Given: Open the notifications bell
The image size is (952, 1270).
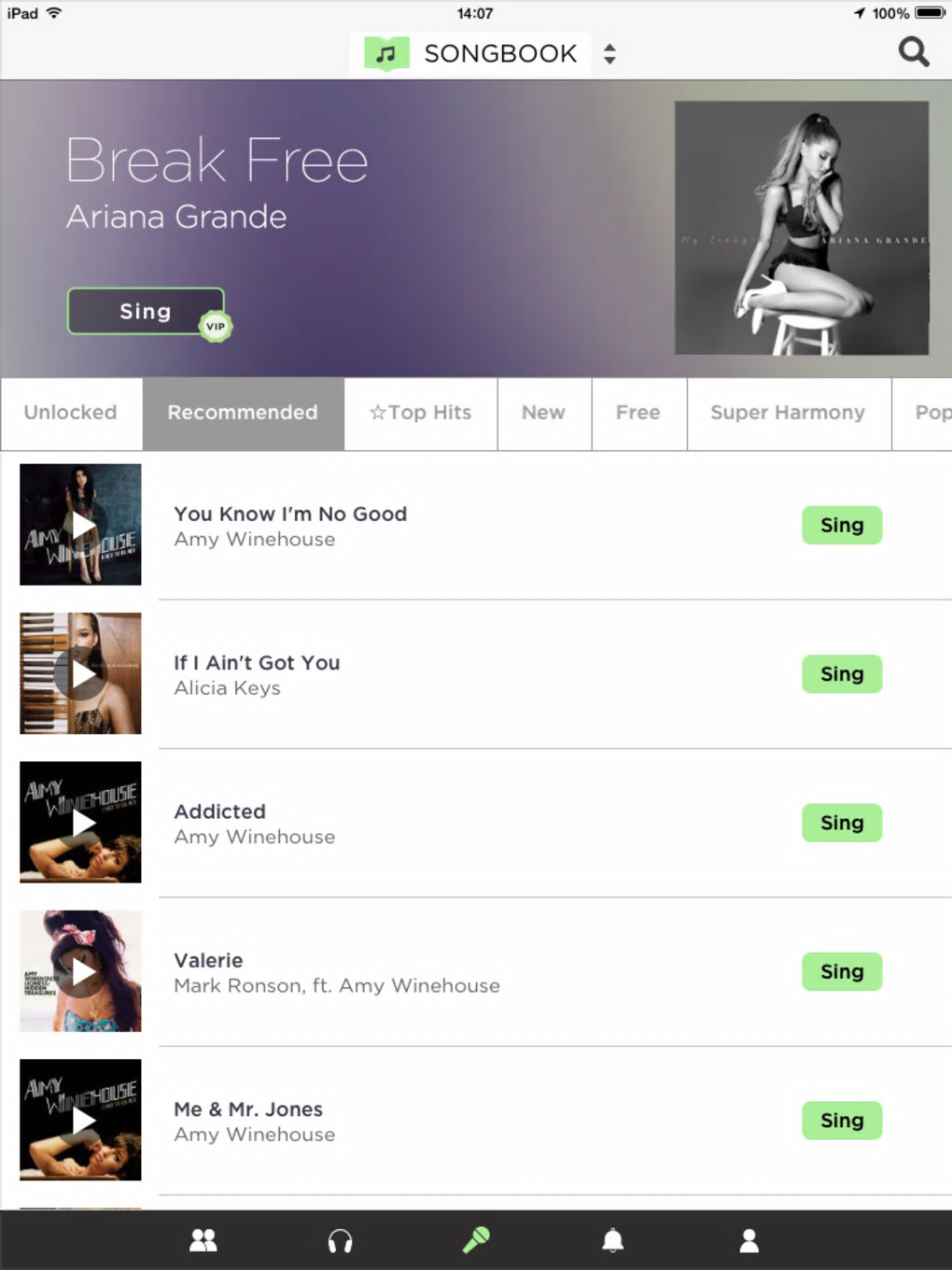Looking at the screenshot, I should tap(612, 1240).
